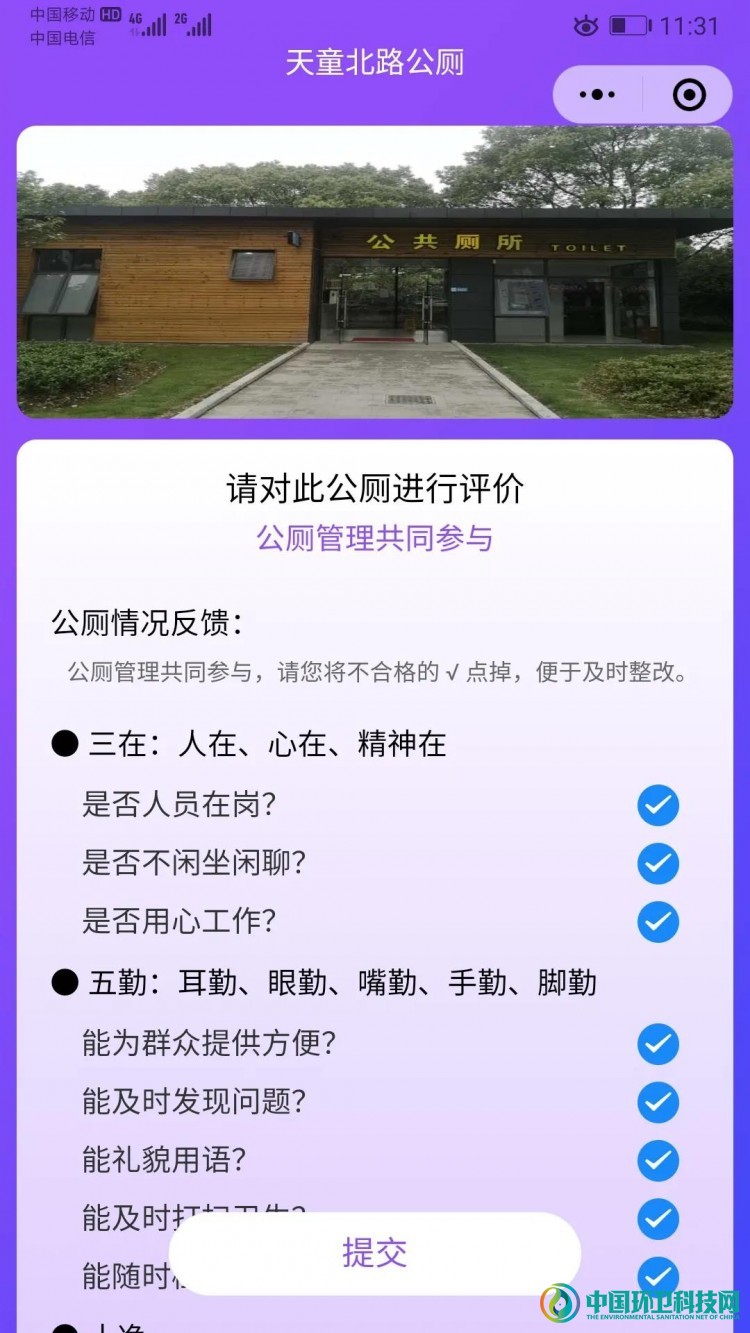The height and width of the screenshot is (1333, 750).
Task: Open the mini program more-options menu
Action: coord(598,95)
